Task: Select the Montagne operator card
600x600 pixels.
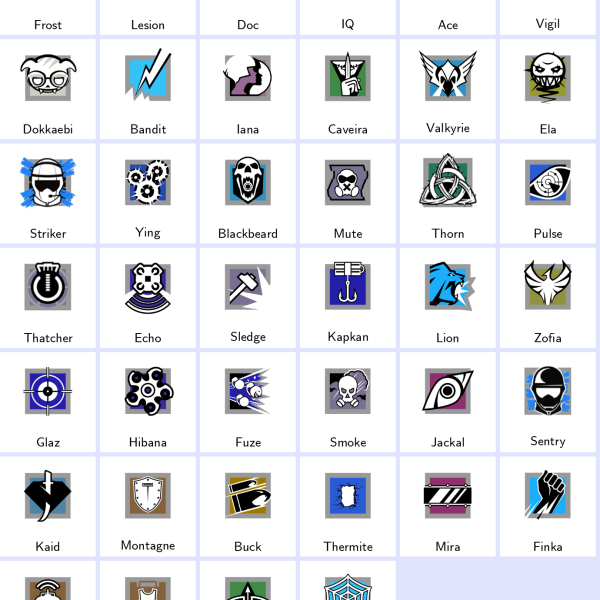Action: [x=148, y=504]
